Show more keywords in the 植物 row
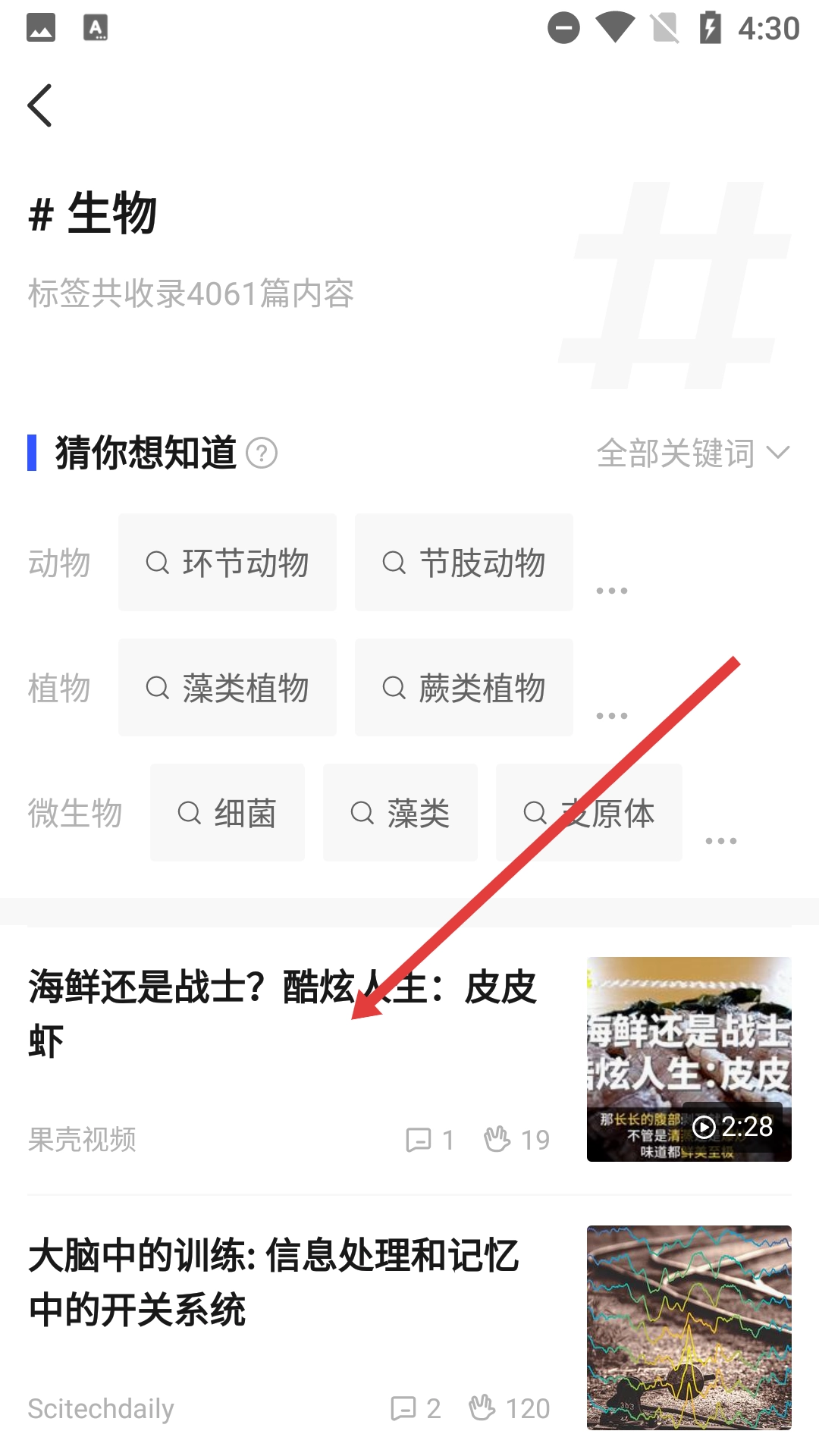 pos(611,715)
